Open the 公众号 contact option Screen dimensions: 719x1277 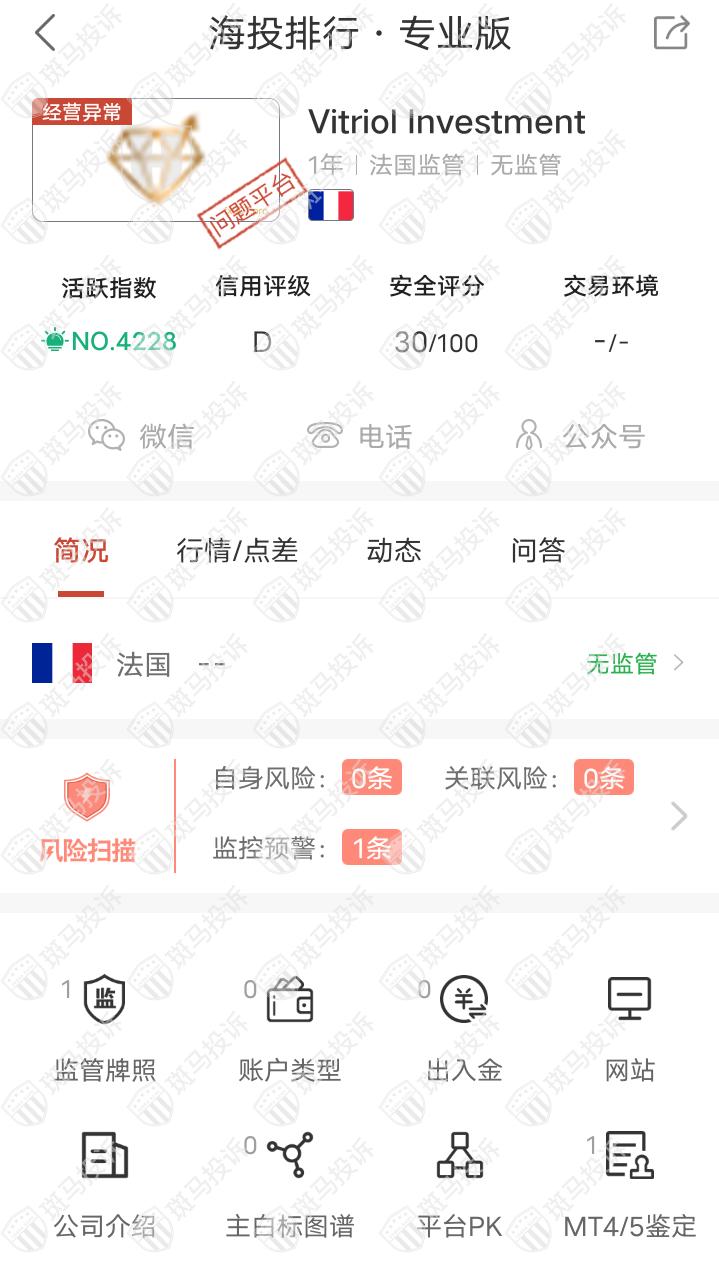(580, 436)
